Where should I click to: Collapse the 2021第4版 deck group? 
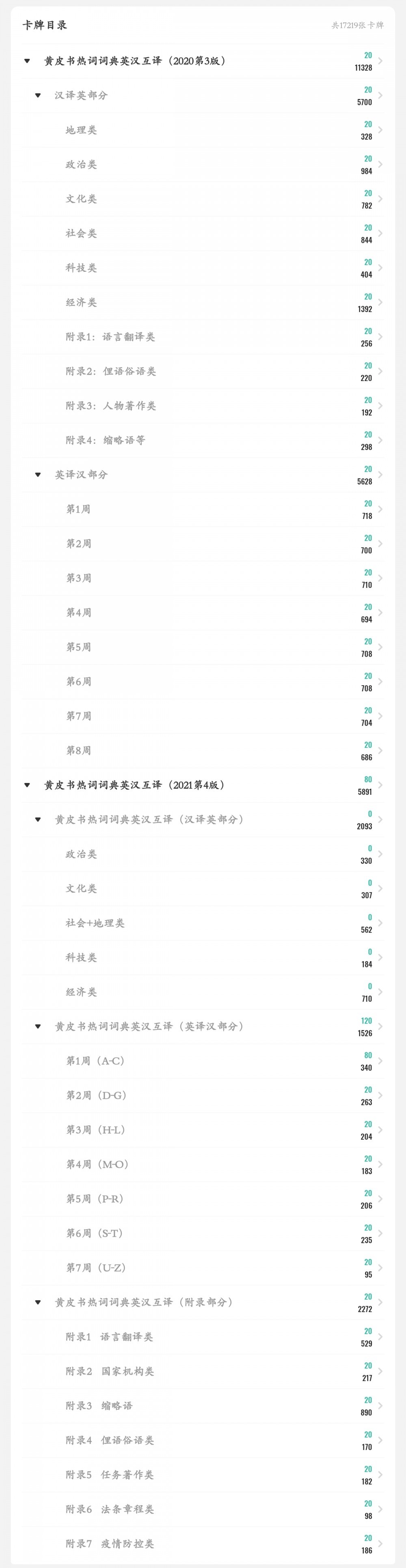point(27,785)
